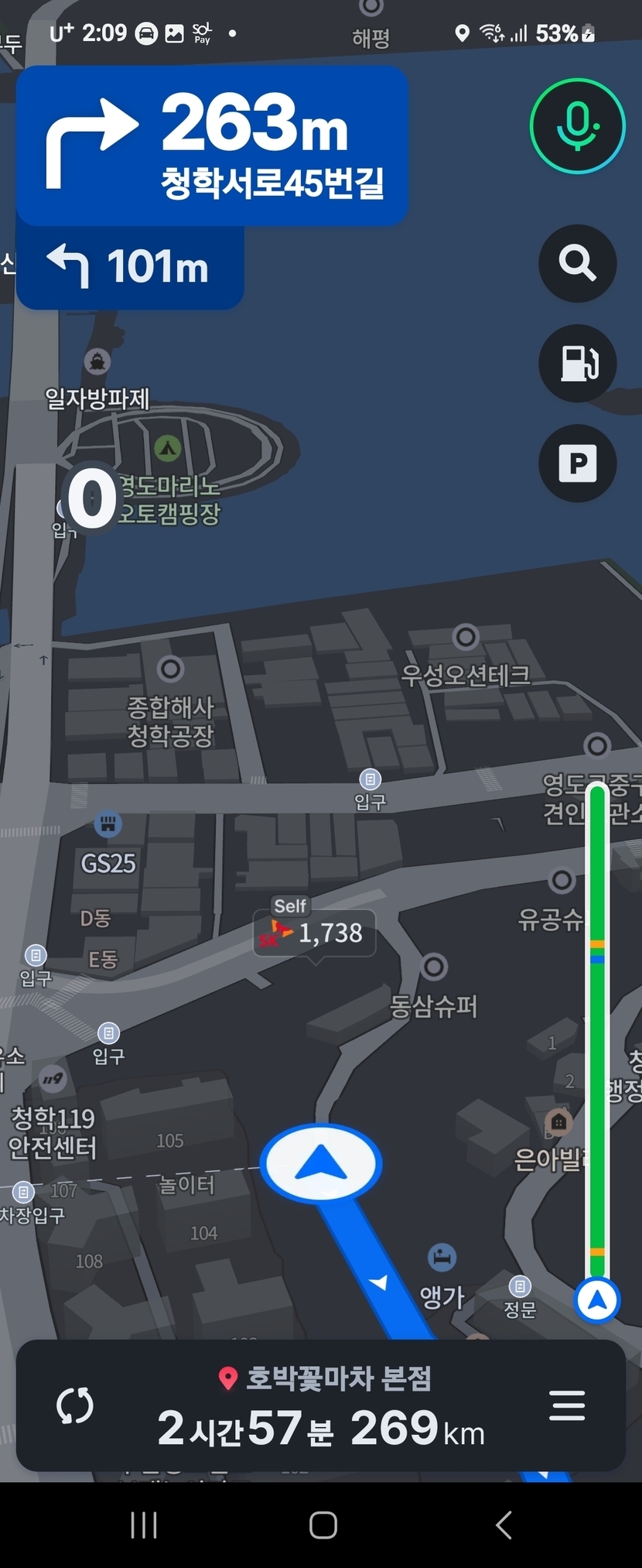Select the GS25 store marker

[x=108, y=825]
